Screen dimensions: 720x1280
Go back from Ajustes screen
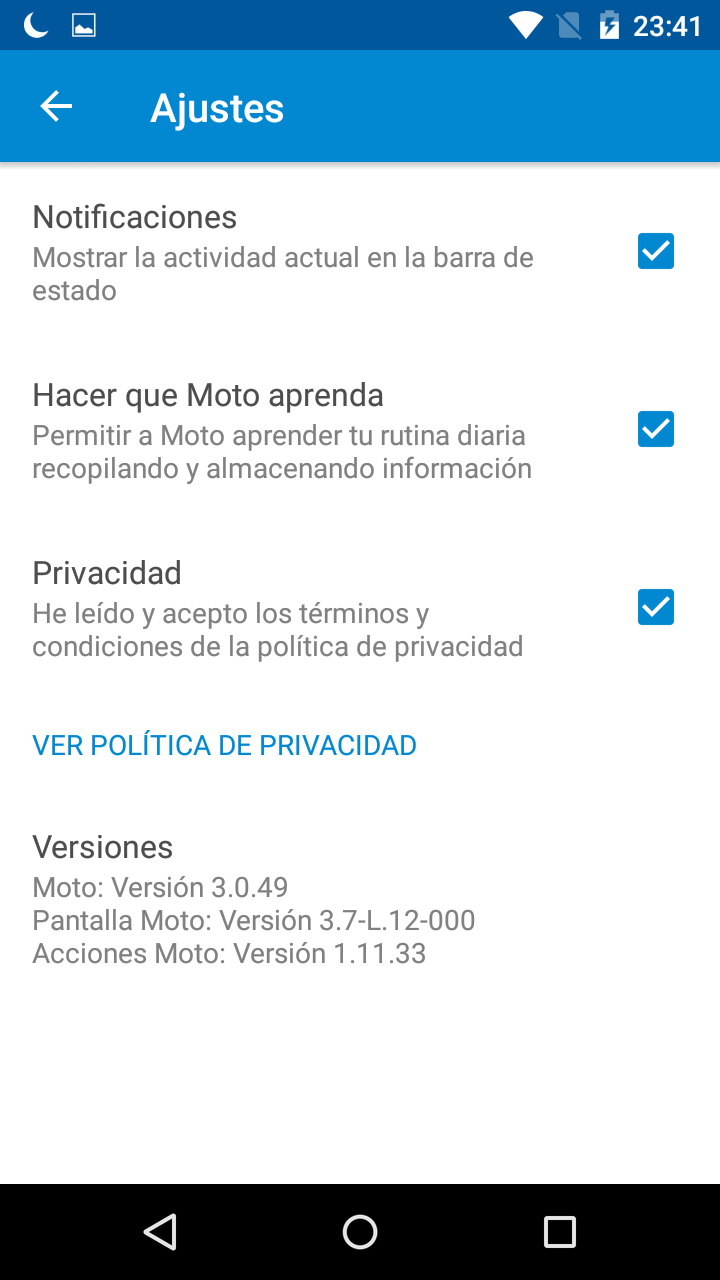[x=56, y=107]
